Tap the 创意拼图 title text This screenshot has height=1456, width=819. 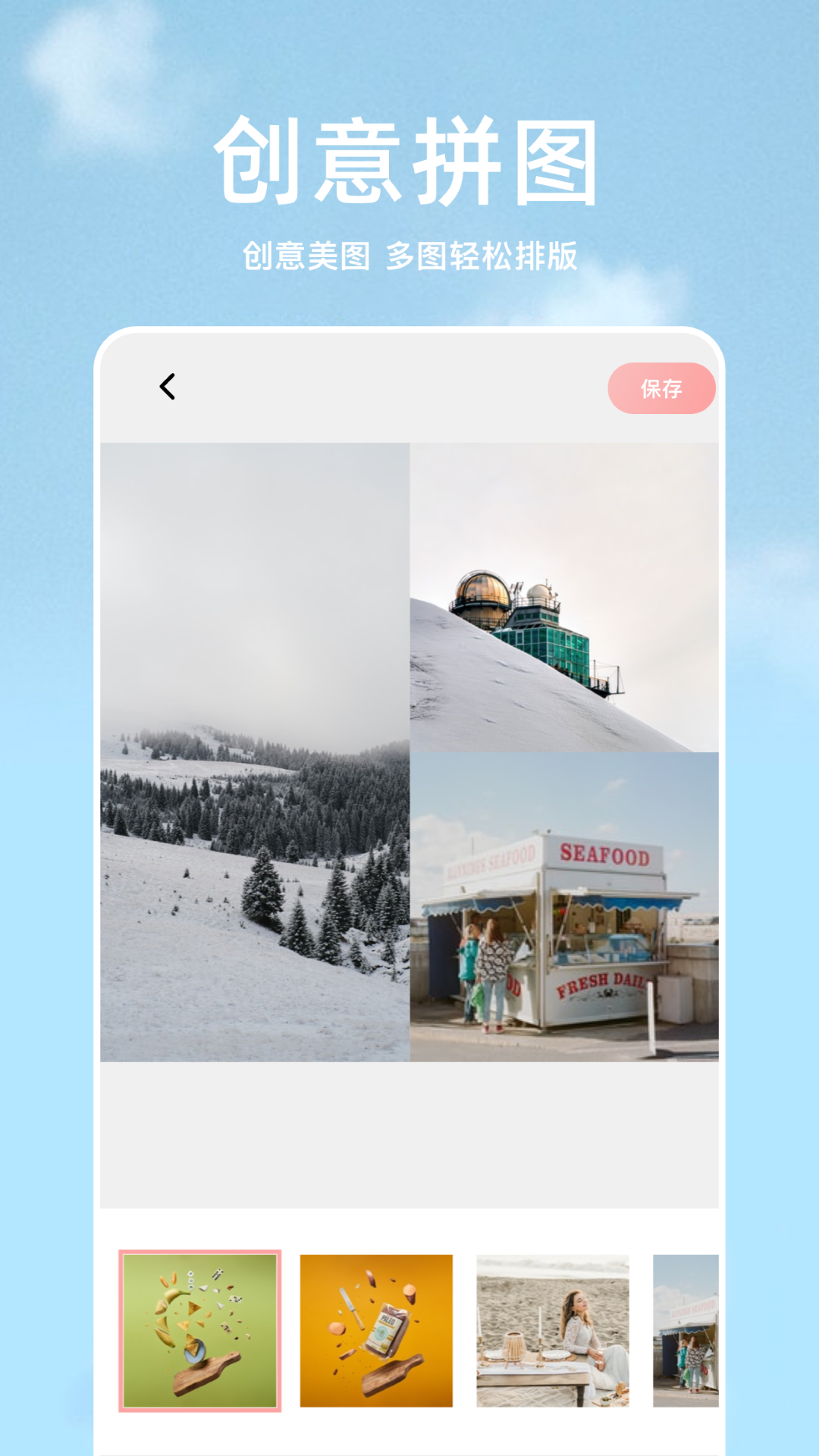click(x=409, y=159)
